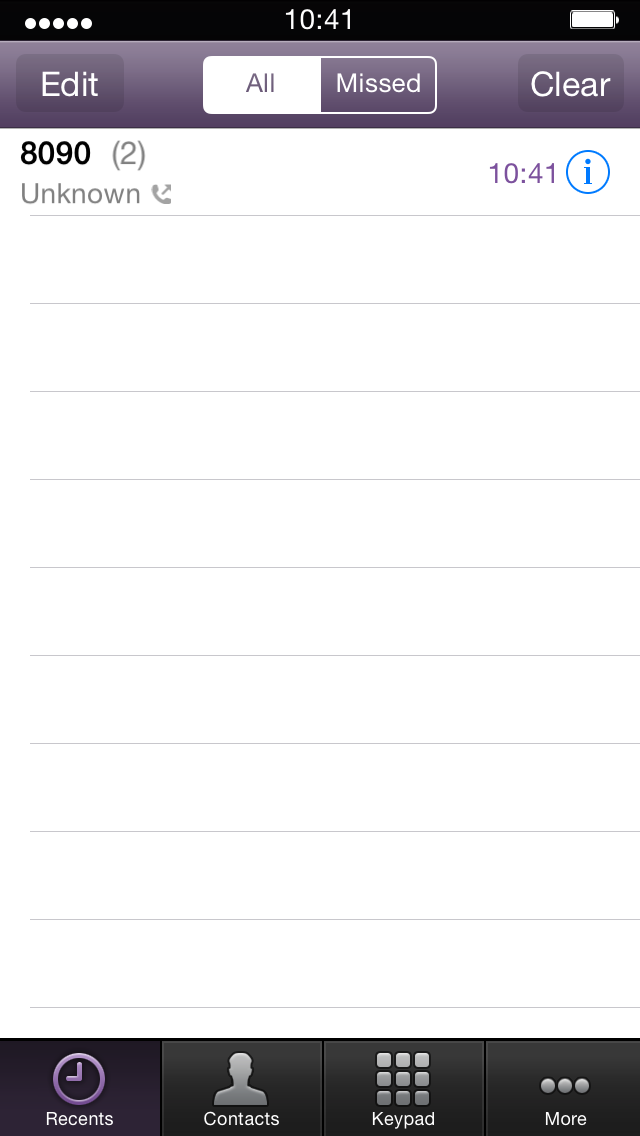This screenshot has height=1136, width=640.
Task: Open the Keypad tab
Action: [x=403, y=1089]
